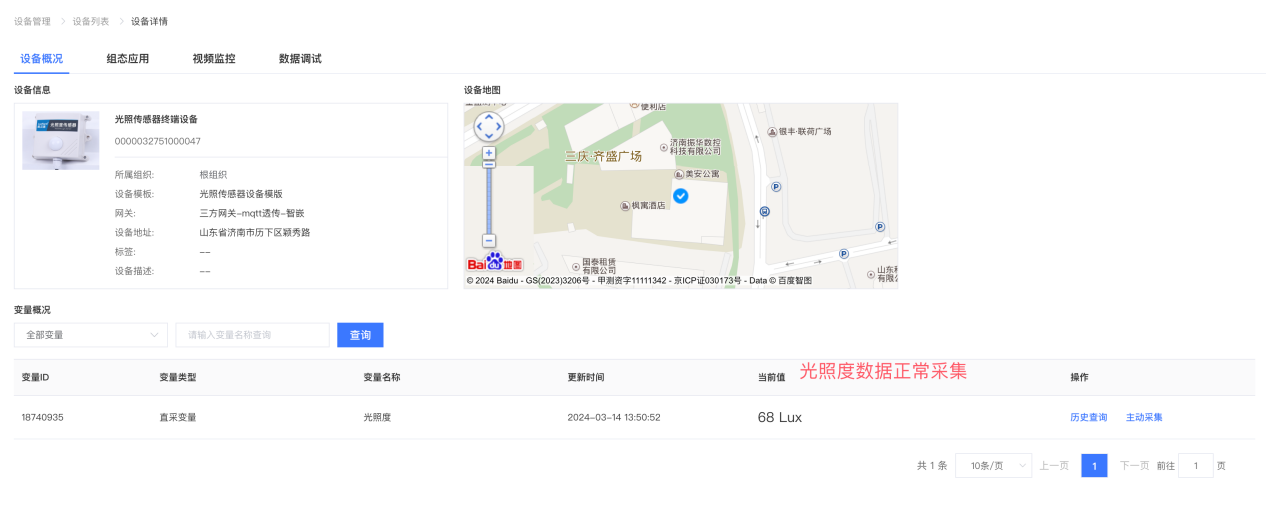Tap the blue device marker on map
The image size is (1266, 526).
pos(680,196)
